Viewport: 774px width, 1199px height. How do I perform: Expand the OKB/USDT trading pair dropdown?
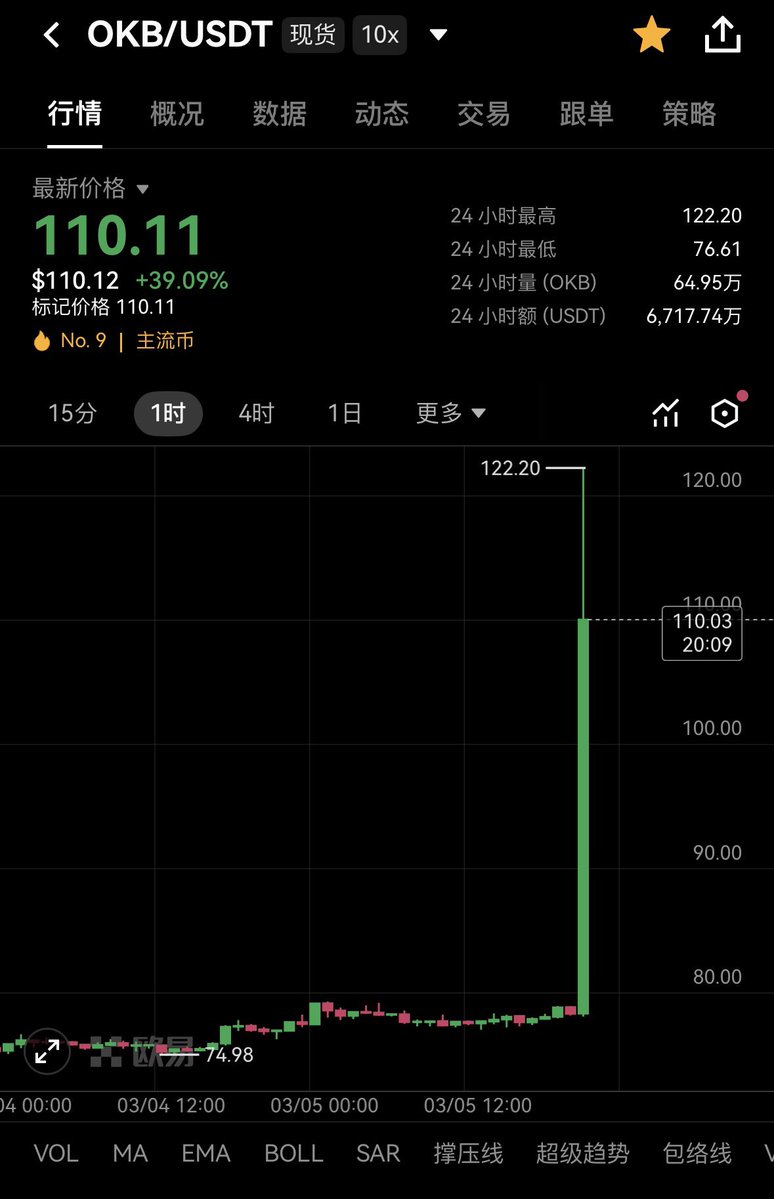438,36
